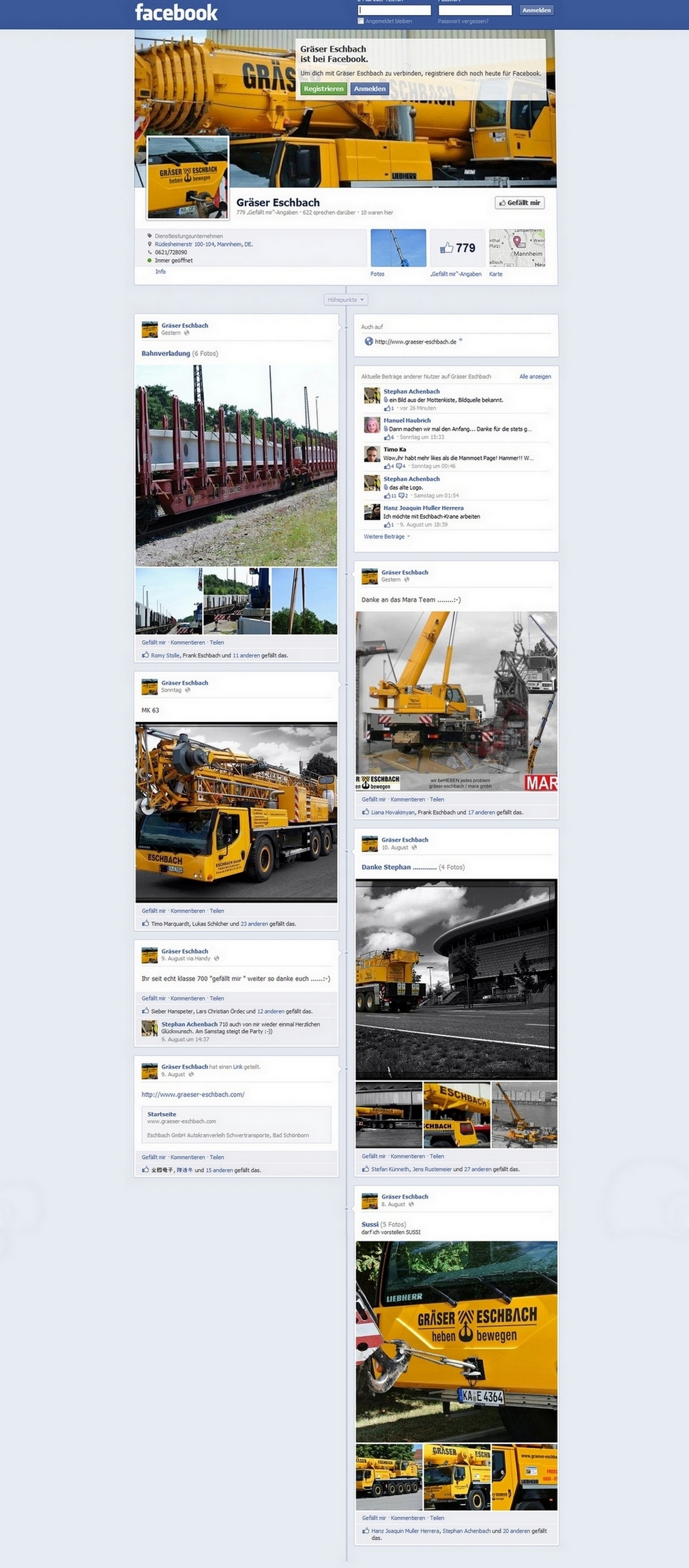Tap the green Registrieren button
This screenshot has height=1568, width=689.
[323, 89]
